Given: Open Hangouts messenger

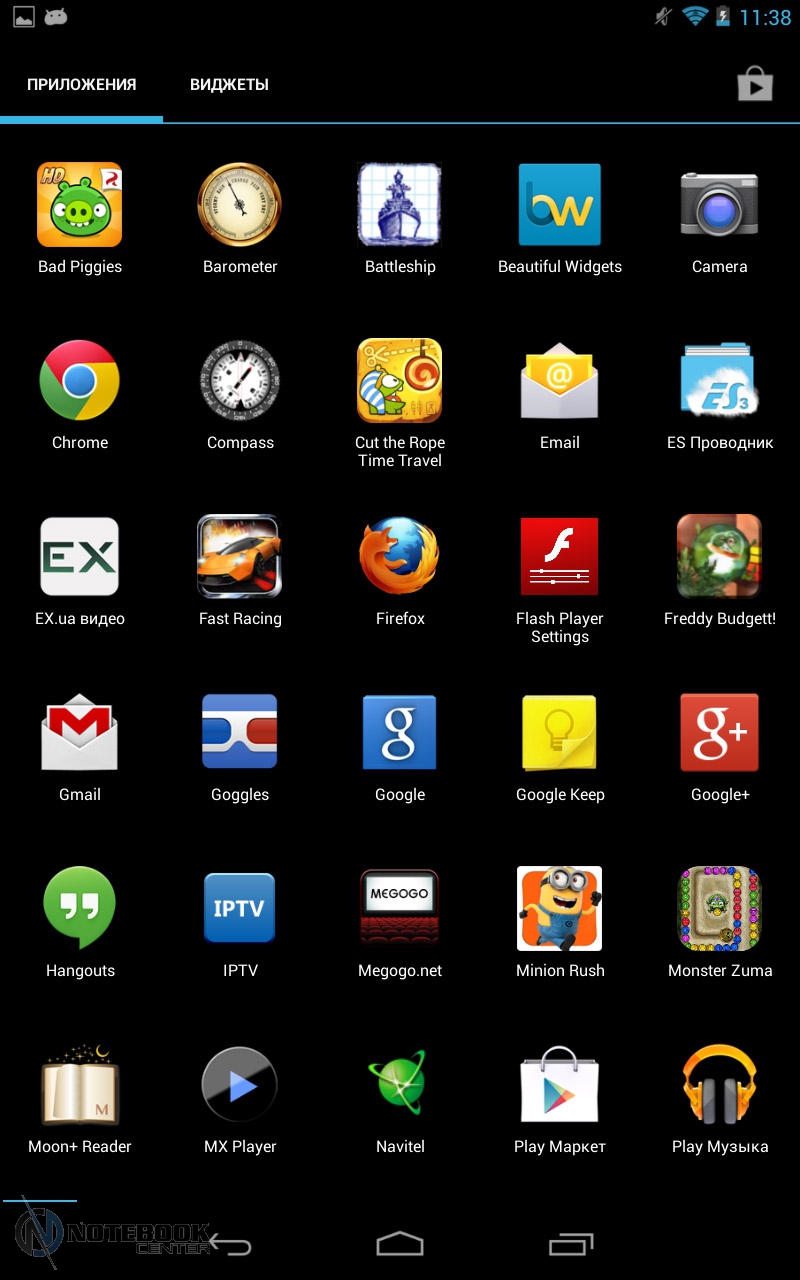Looking at the screenshot, I should 80,909.
